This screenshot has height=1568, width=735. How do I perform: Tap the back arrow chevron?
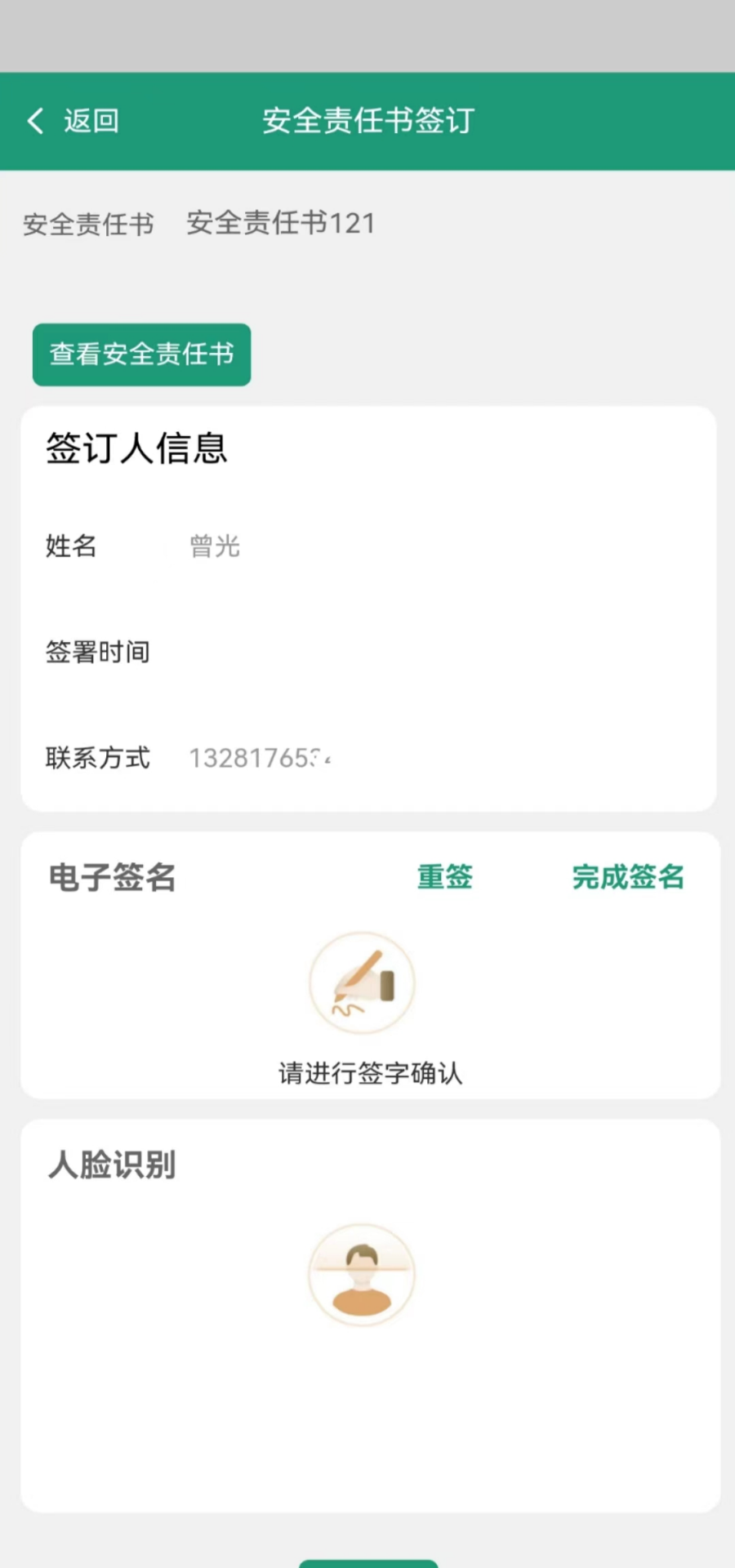click(34, 120)
